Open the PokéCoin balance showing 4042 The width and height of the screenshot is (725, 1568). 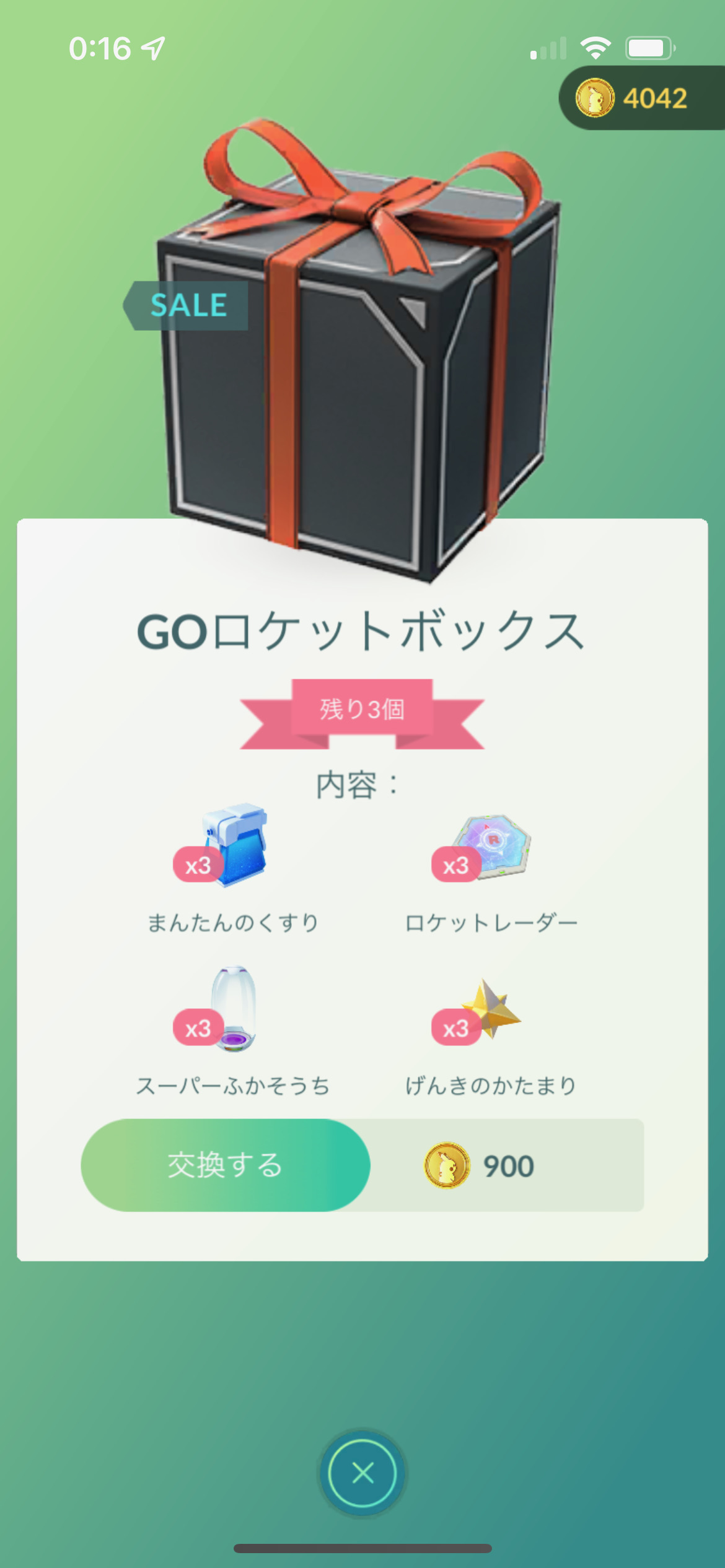642,98
